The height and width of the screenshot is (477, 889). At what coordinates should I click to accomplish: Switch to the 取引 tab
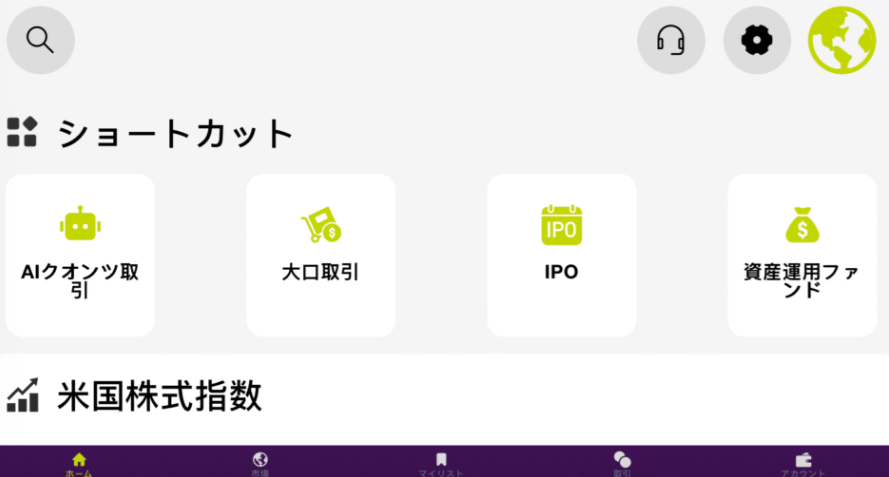pyautogui.click(x=622, y=463)
